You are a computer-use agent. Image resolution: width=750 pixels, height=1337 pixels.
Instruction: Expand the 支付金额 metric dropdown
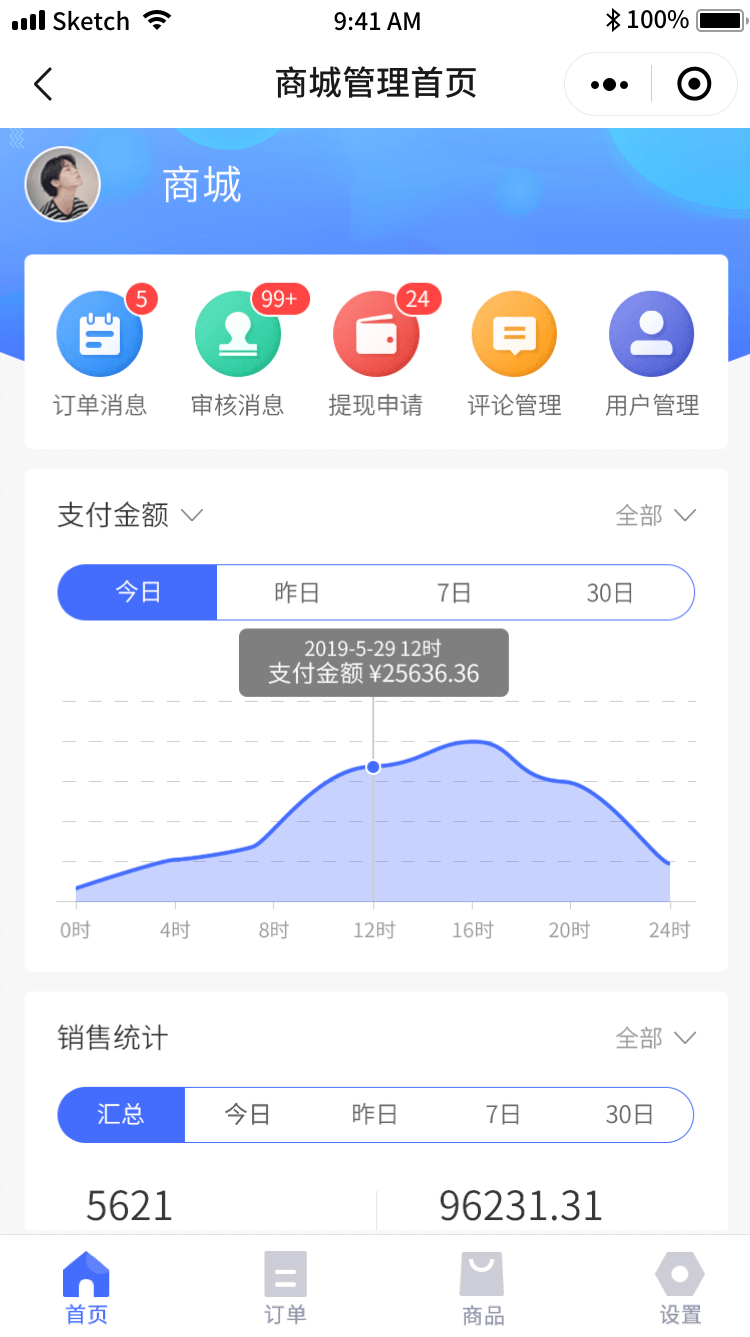click(x=130, y=516)
